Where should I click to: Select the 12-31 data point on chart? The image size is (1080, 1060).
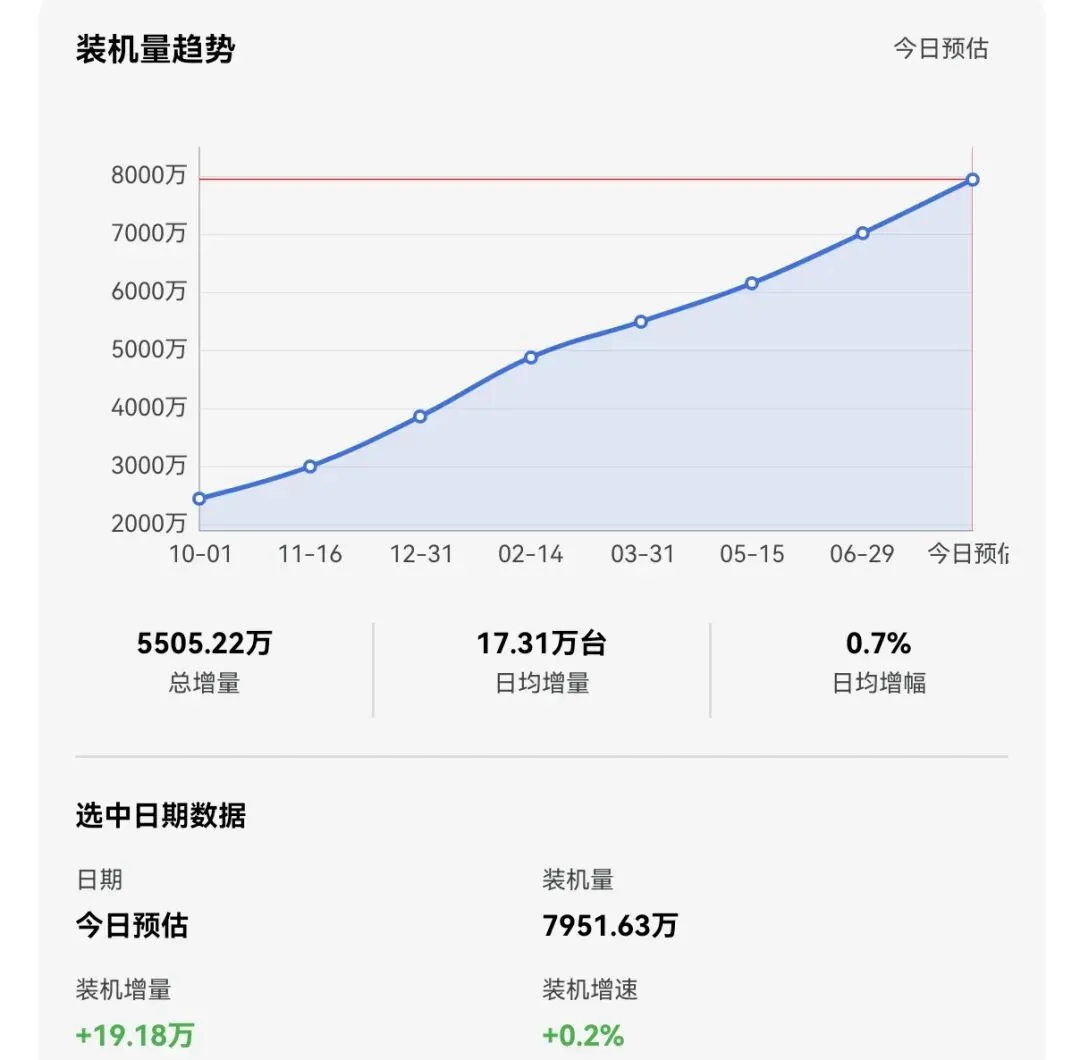420,416
